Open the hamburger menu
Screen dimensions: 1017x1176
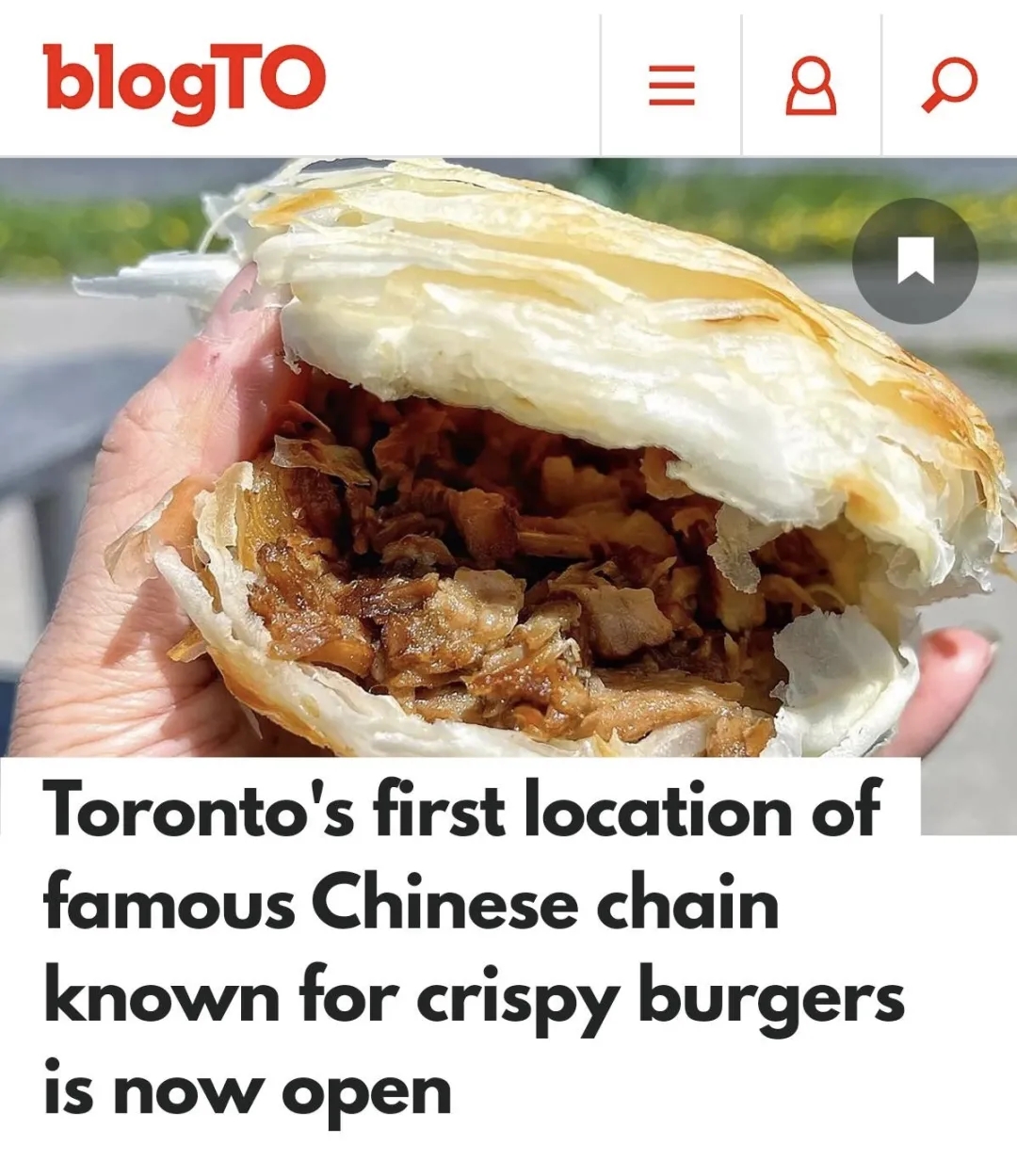(671, 86)
